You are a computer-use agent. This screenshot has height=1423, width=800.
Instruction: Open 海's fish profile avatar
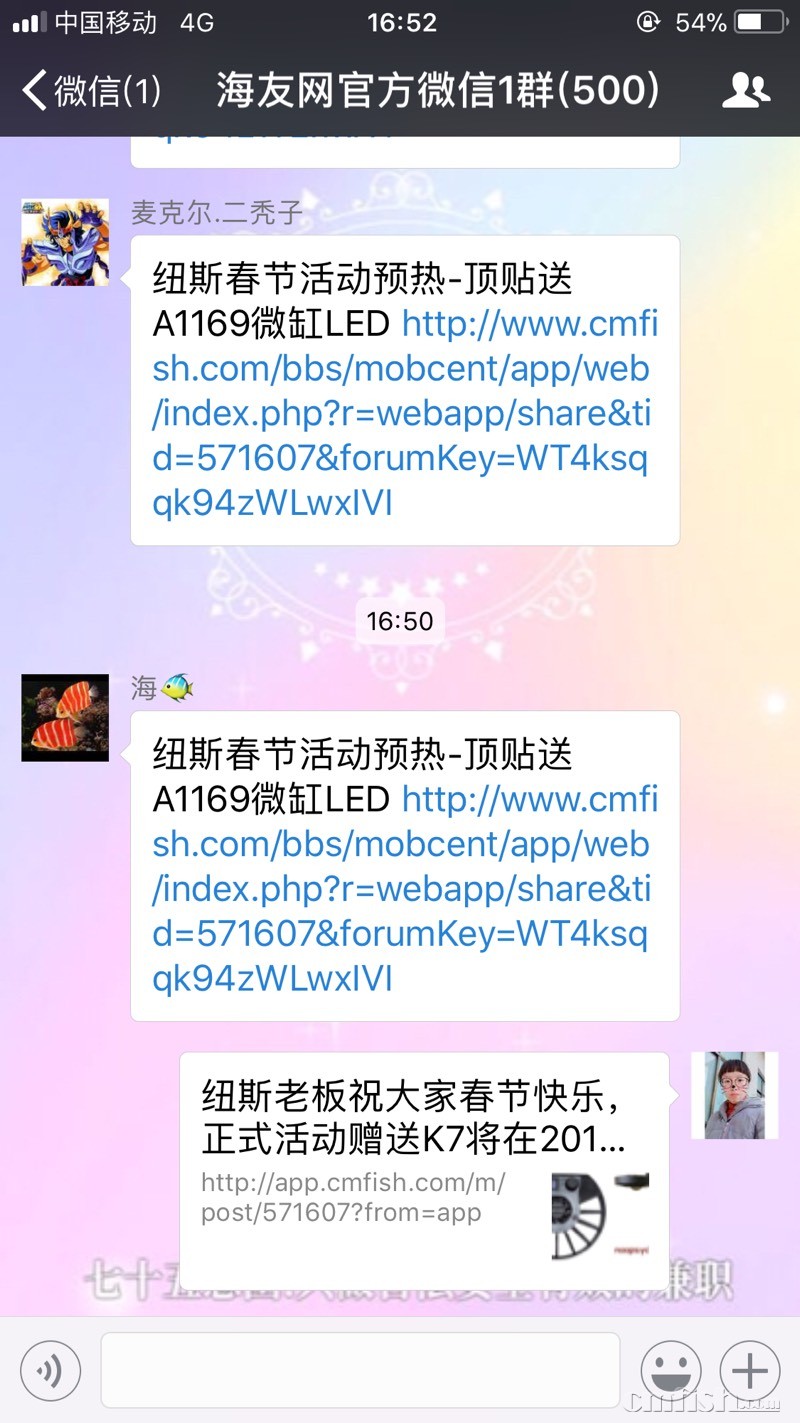click(65, 718)
